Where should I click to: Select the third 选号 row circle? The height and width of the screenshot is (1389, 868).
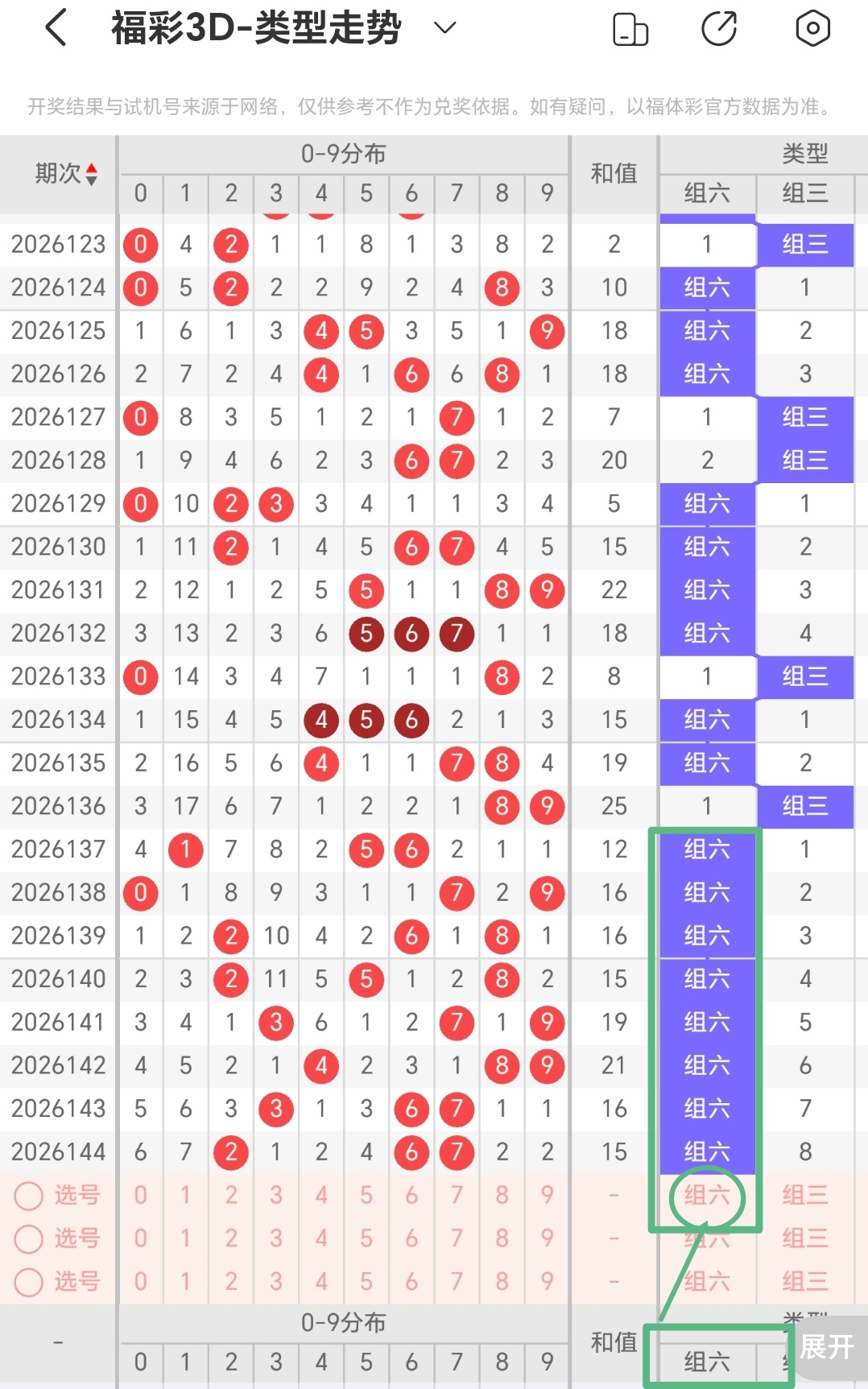(29, 1282)
